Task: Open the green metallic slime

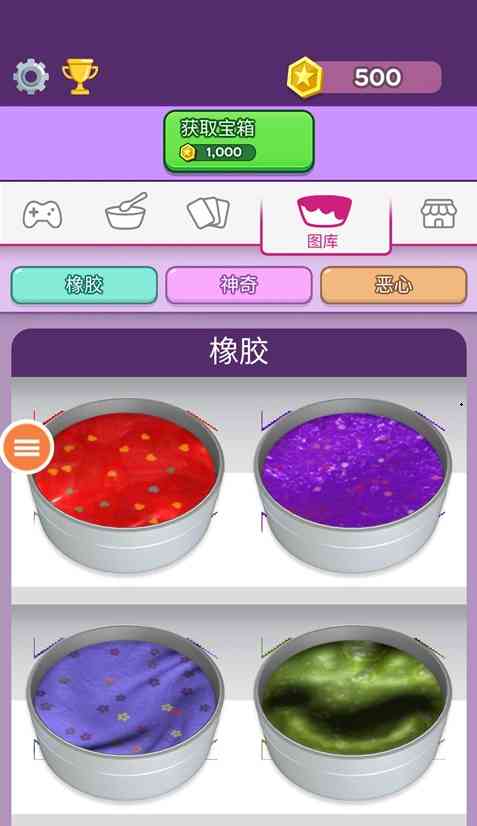Action: point(353,713)
